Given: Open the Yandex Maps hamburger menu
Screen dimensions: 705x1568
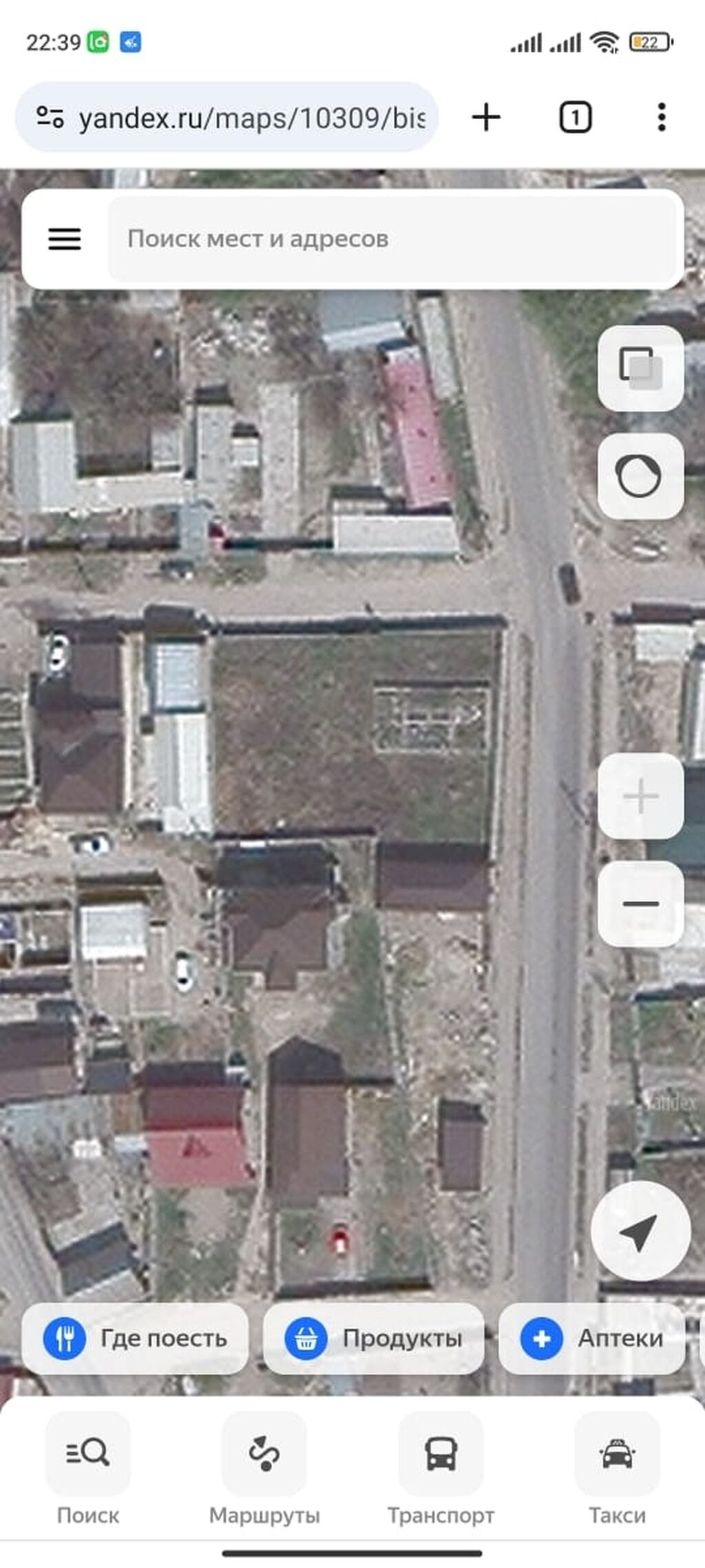Looking at the screenshot, I should [65, 238].
